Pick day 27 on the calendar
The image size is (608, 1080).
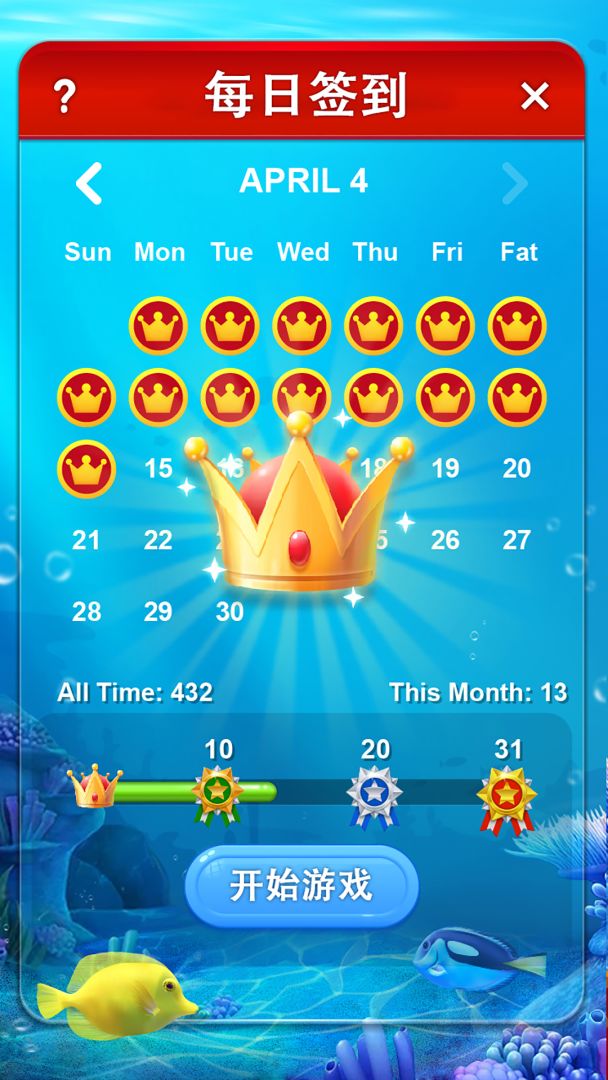[516, 540]
